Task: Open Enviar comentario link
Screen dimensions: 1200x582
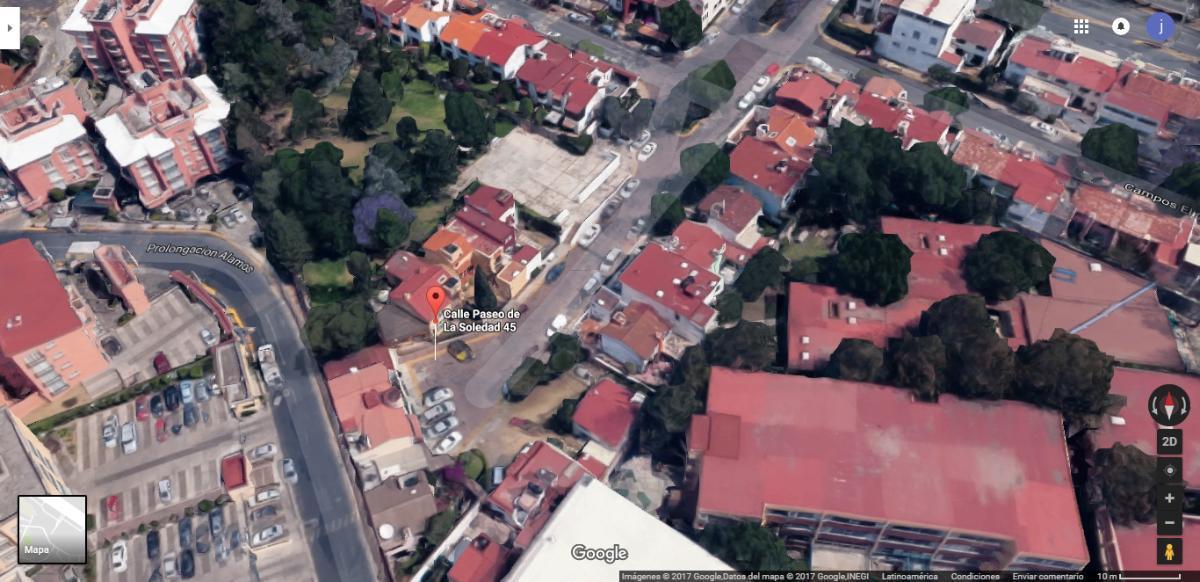Action: (1046, 576)
